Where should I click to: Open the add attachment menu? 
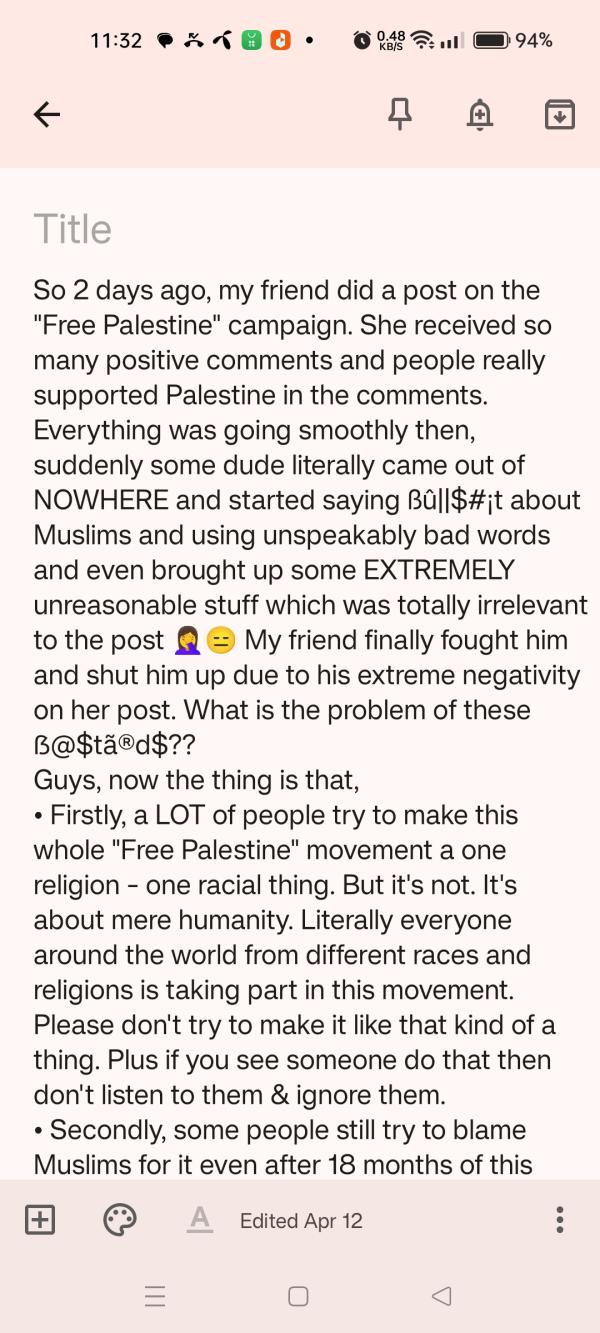[x=40, y=1220]
